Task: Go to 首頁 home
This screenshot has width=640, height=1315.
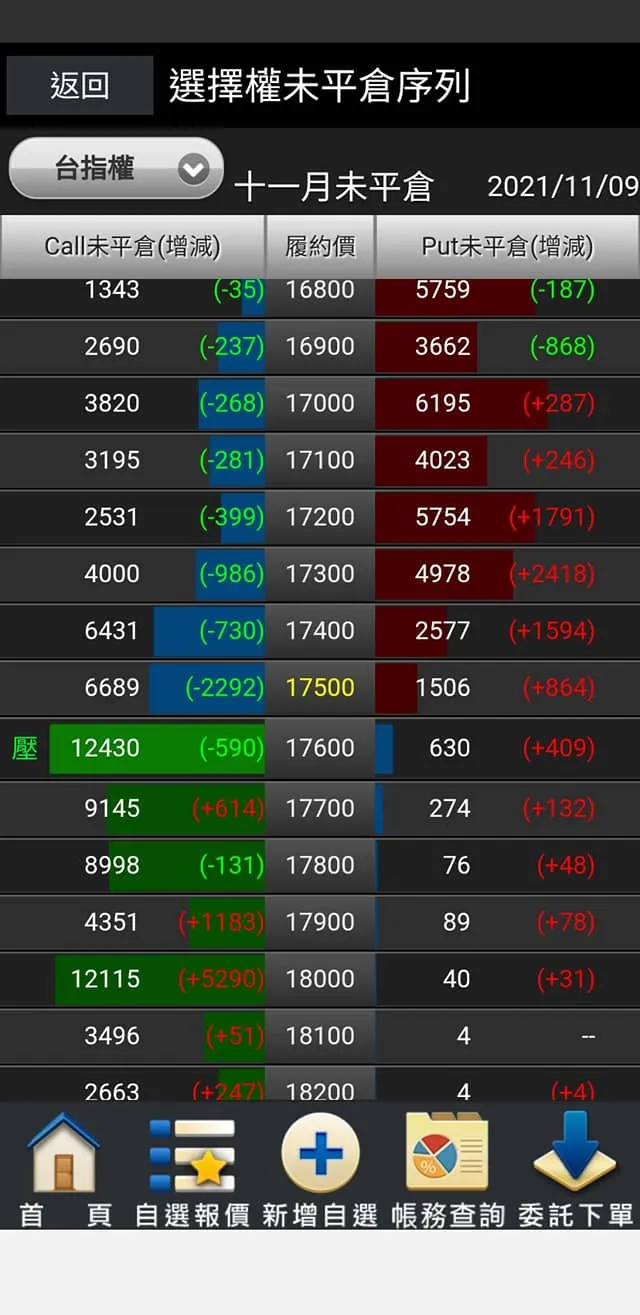Action: pyautogui.click(x=64, y=1168)
